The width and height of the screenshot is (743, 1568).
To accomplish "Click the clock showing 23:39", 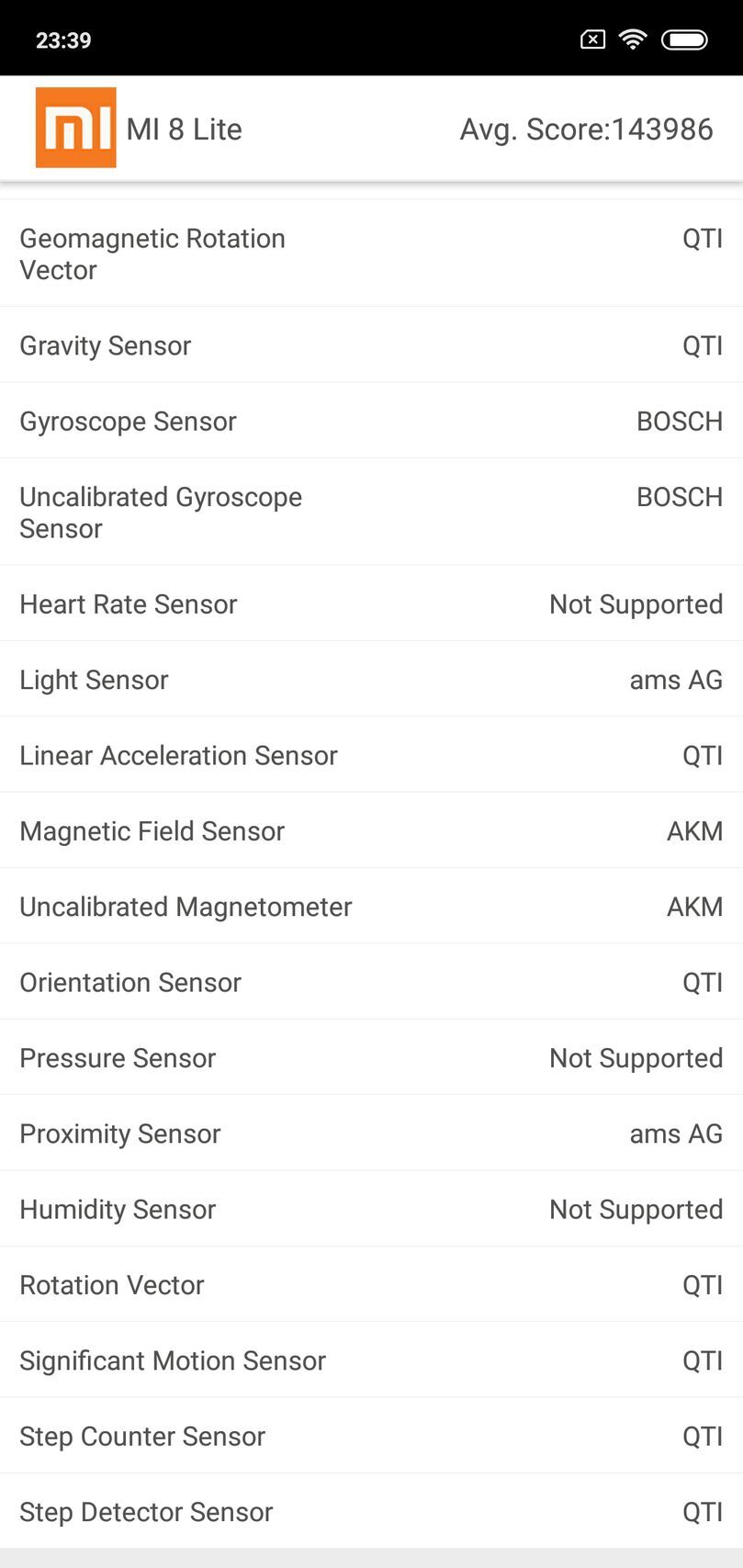I will click(62, 39).
